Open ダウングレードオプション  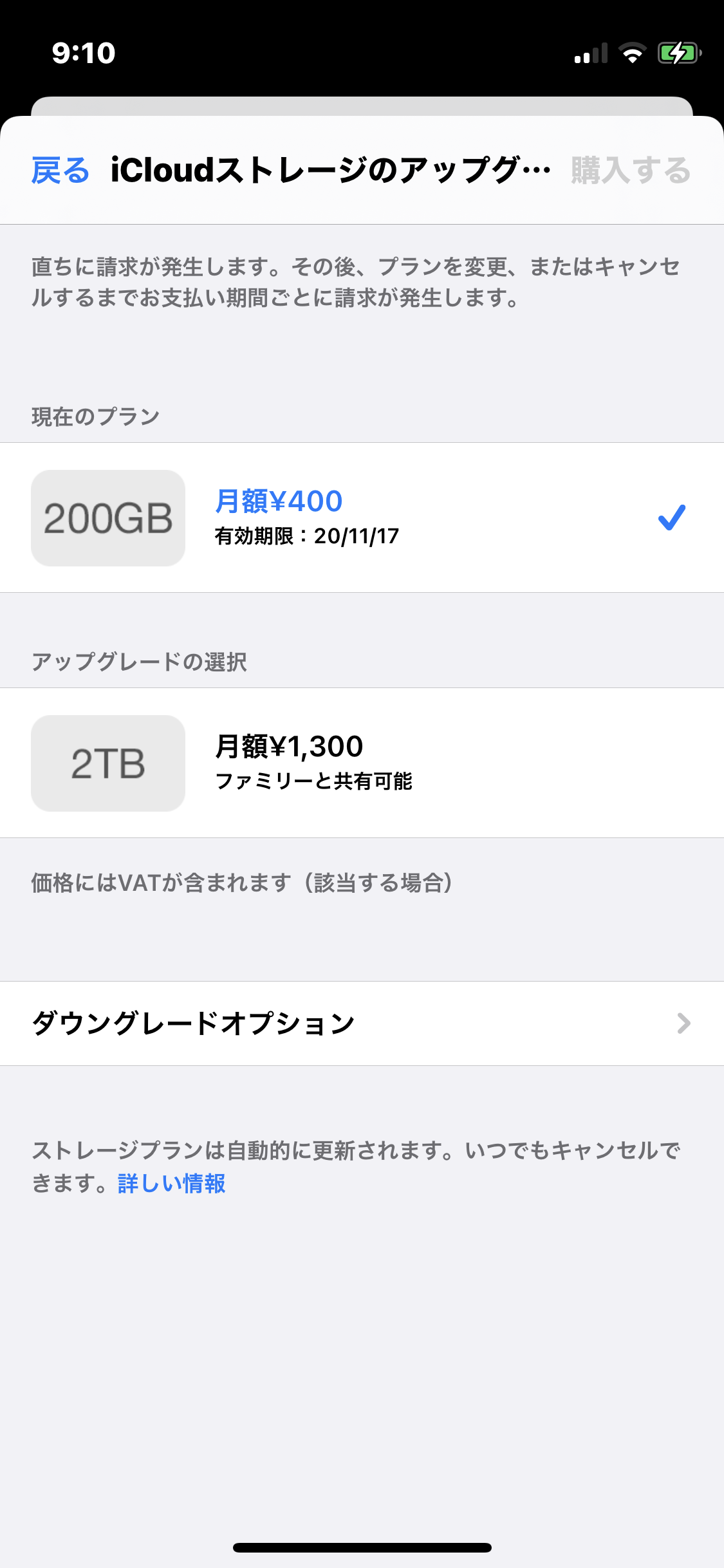(x=362, y=1023)
